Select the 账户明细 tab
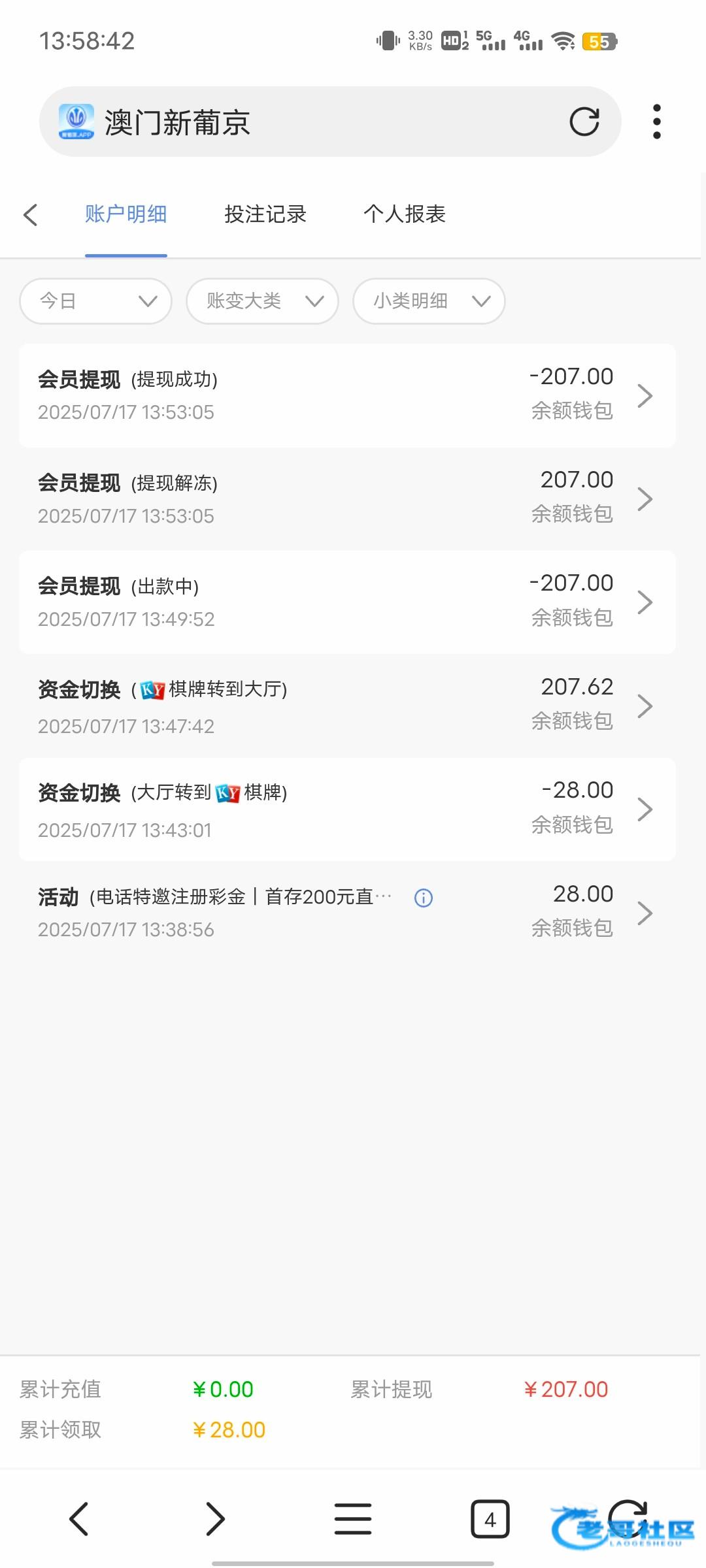 126,214
